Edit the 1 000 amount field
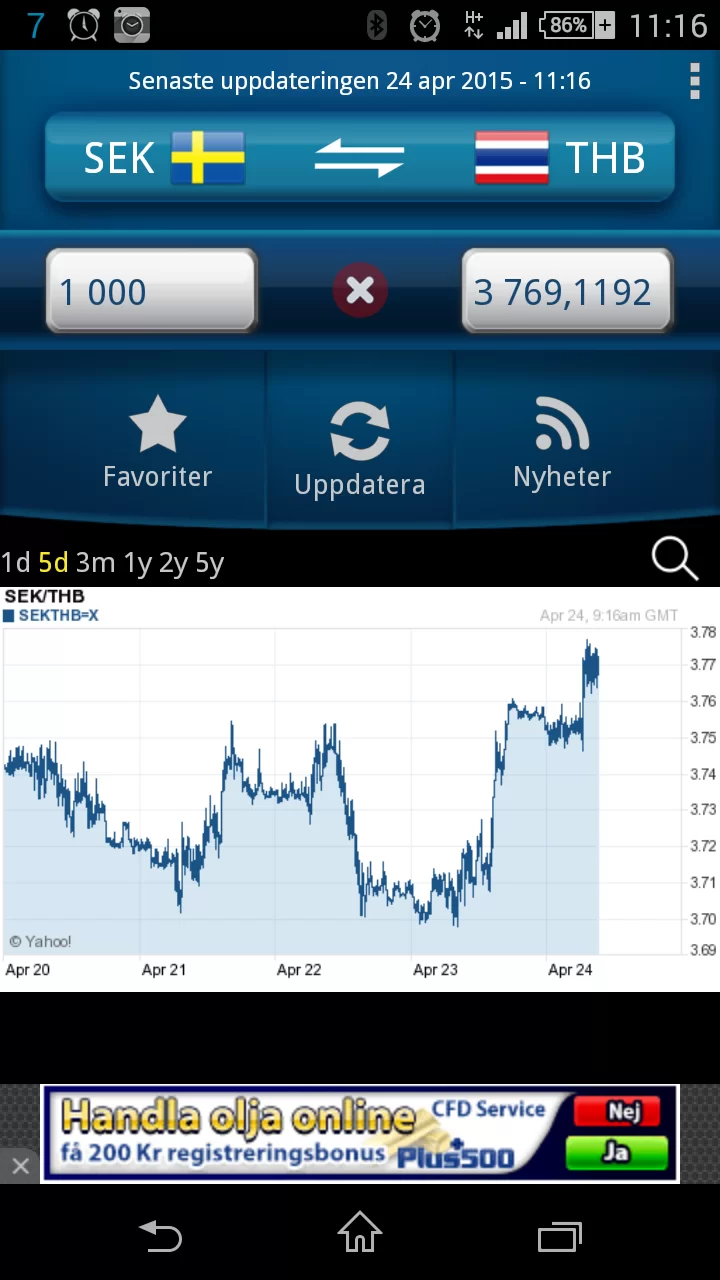This screenshot has height=1280, width=720. 152,292
